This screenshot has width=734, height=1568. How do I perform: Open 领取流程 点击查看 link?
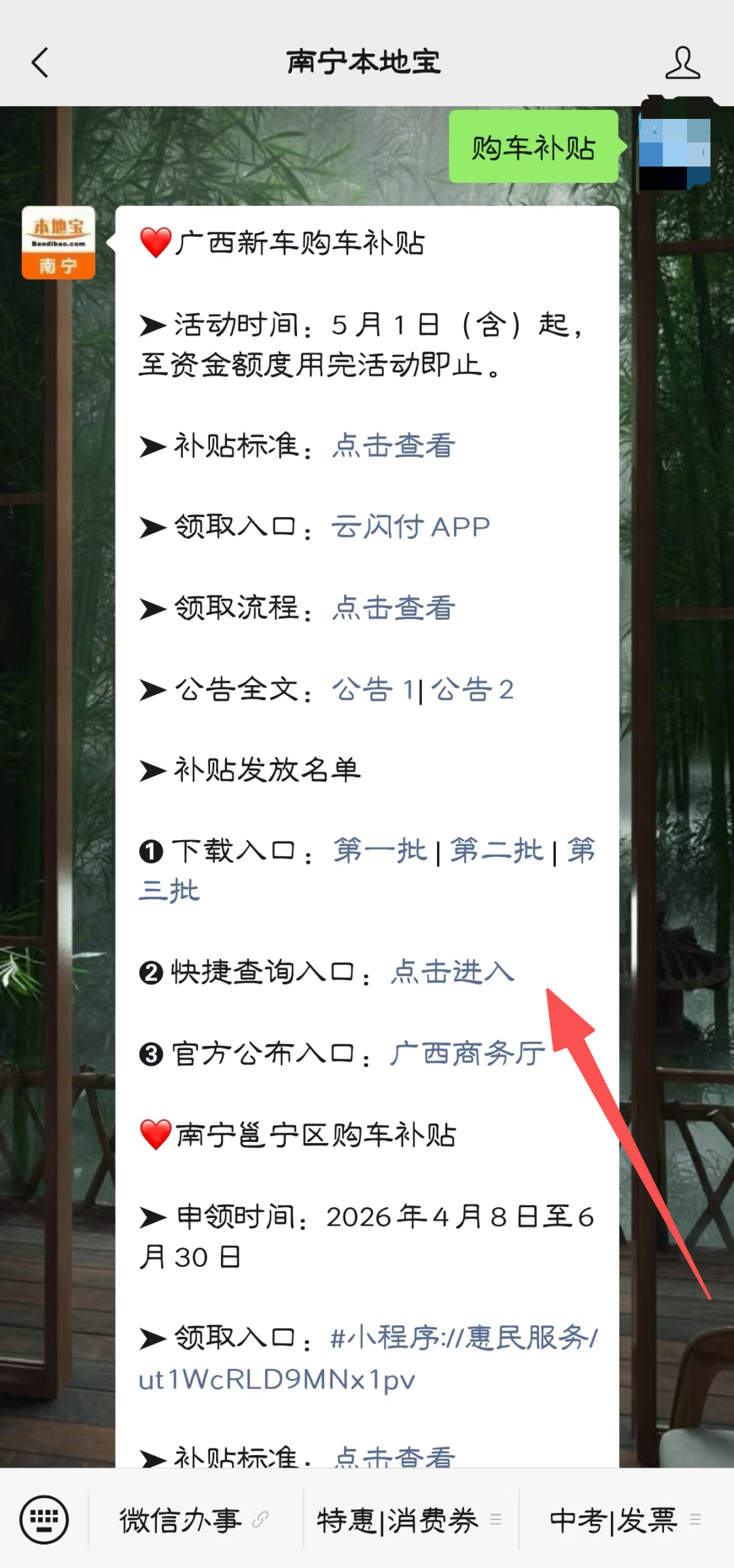pos(394,608)
